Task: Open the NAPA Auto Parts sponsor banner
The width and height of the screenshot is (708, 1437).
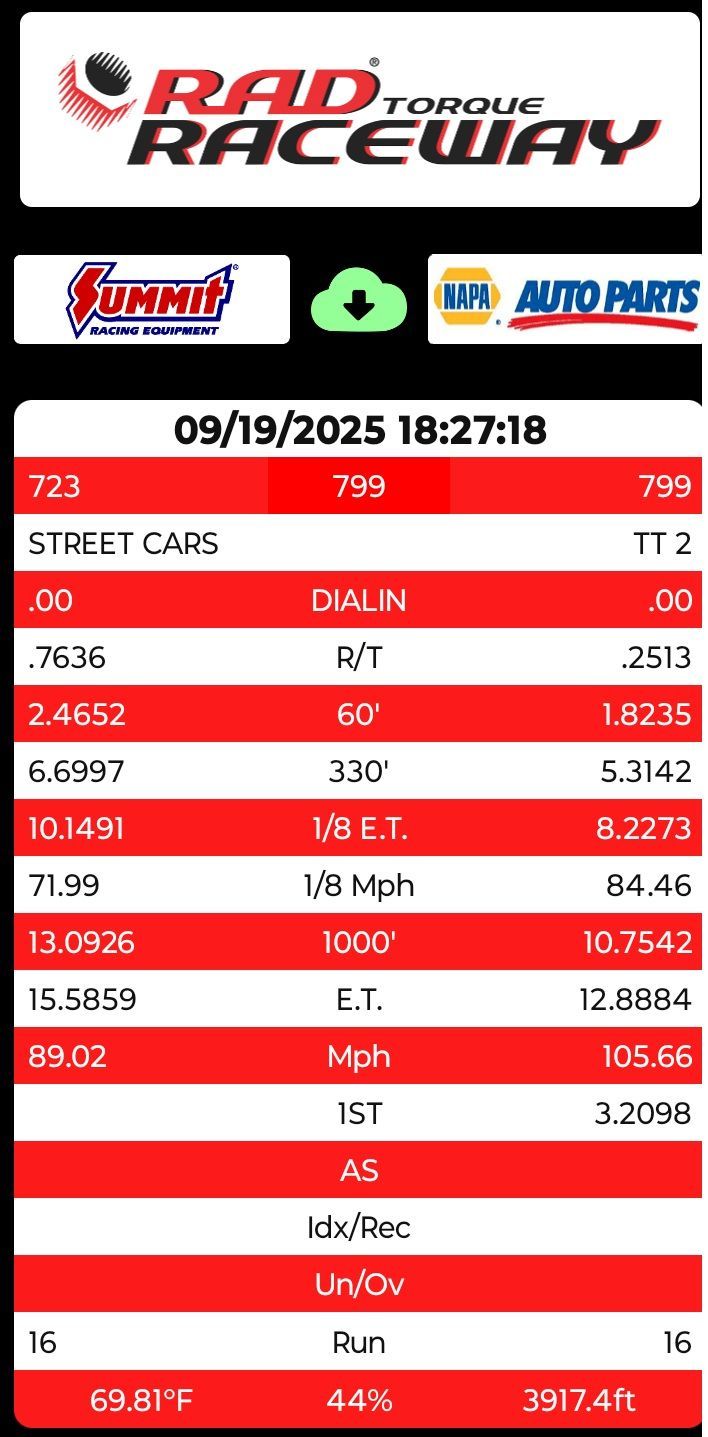Action: (565, 299)
